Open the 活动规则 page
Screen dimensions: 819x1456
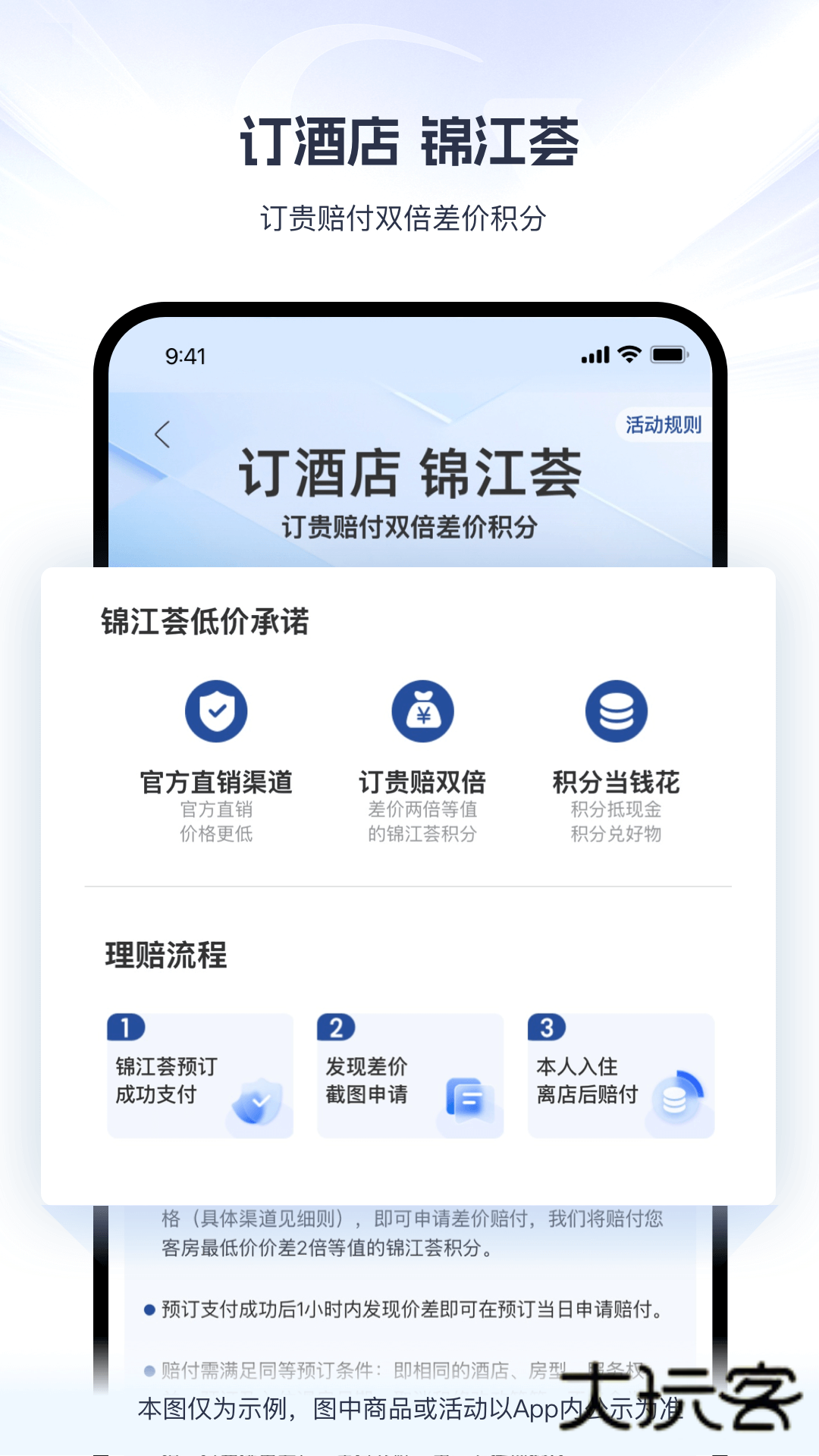(x=663, y=426)
